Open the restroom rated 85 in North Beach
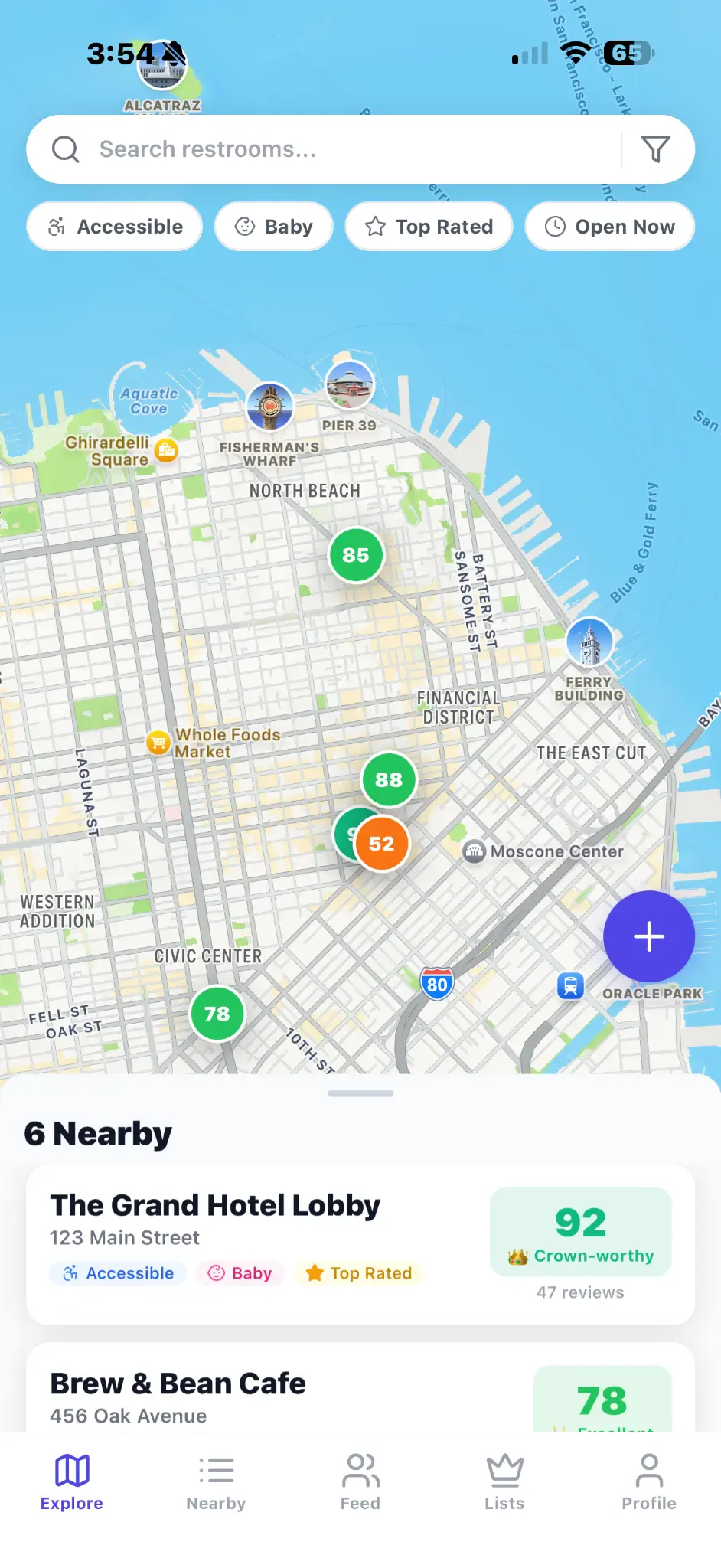The height and width of the screenshot is (1568, 721). point(355,555)
